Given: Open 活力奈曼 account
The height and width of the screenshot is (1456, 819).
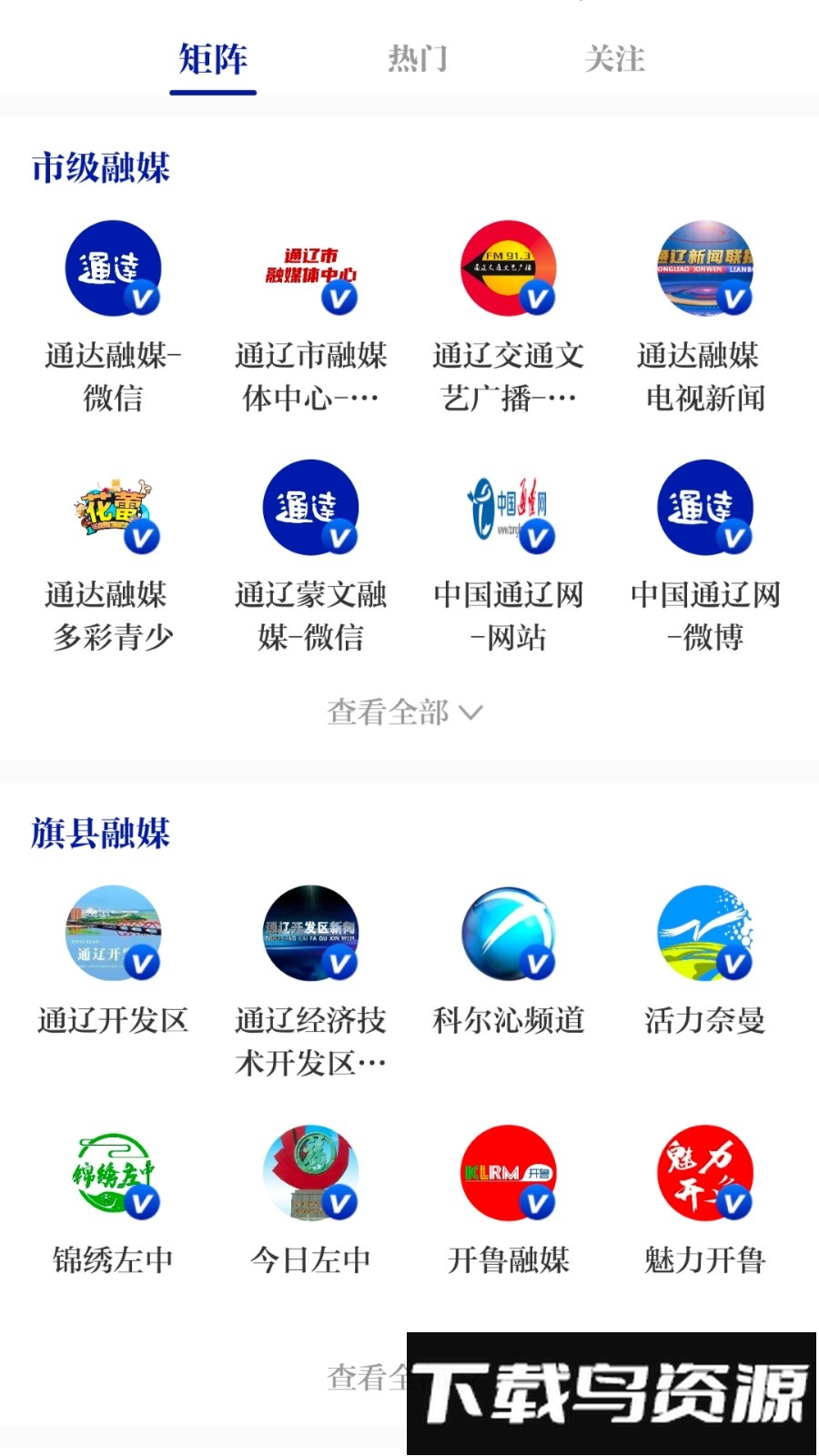Looking at the screenshot, I should (705, 934).
